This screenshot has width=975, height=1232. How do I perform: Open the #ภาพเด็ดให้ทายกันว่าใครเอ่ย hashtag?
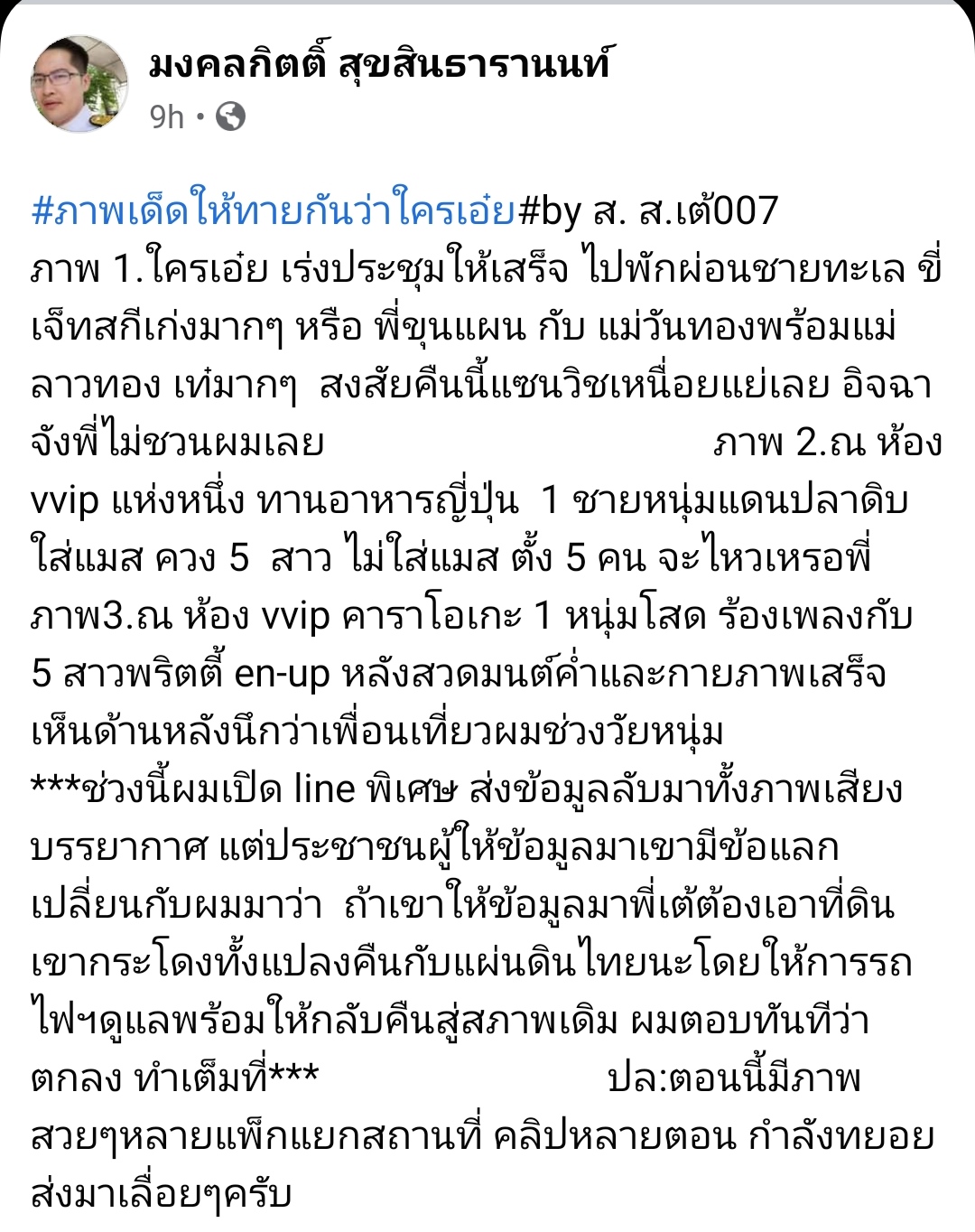click(x=273, y=210)
